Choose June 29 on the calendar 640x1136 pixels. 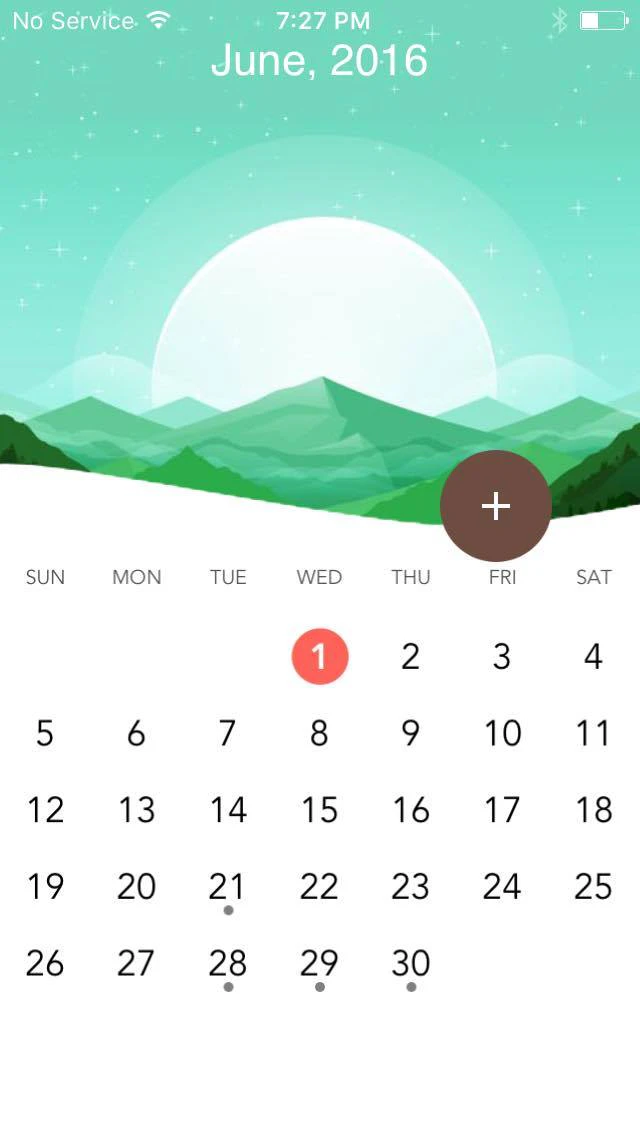tap(319, 963)
